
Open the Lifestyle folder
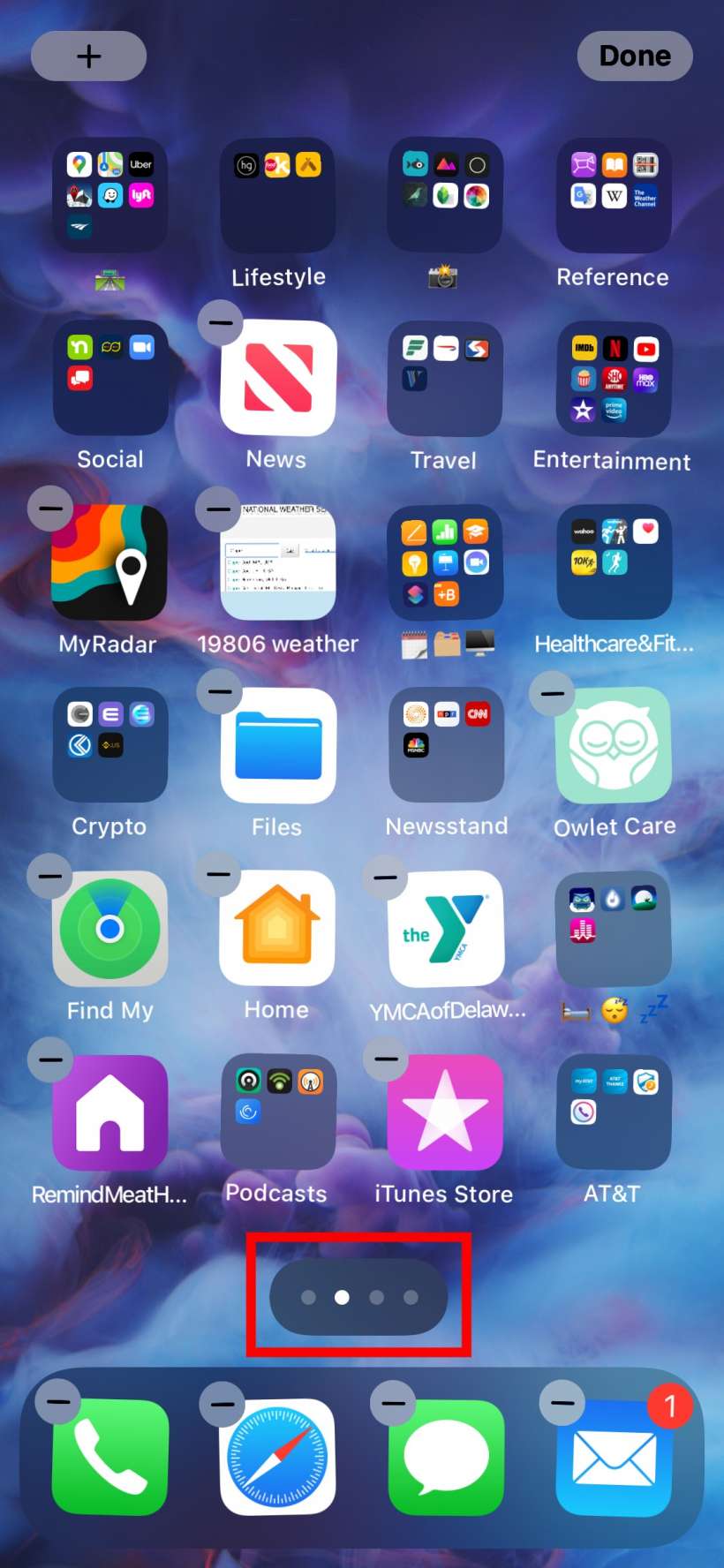[278, 196]
